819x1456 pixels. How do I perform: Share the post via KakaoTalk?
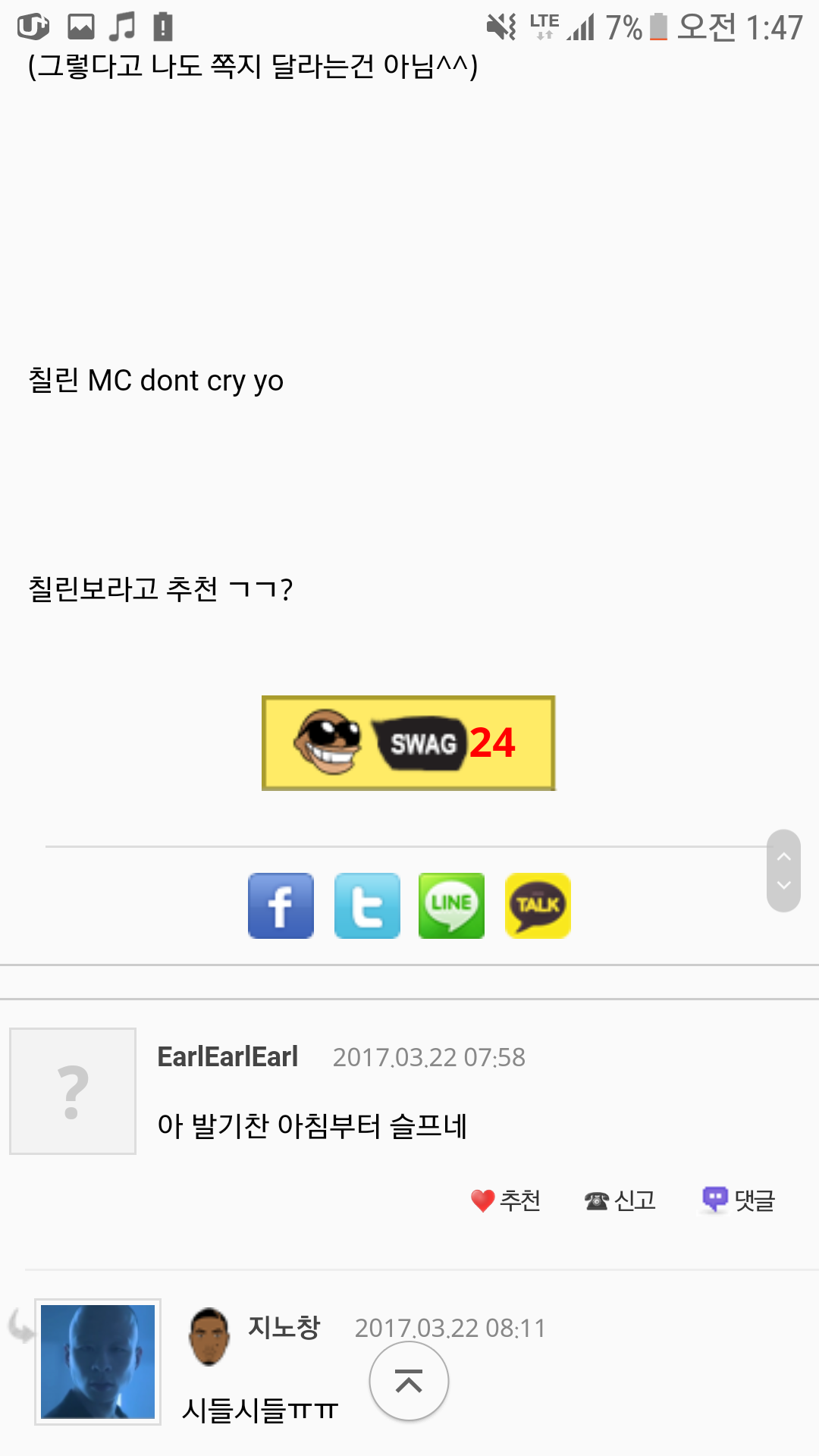tap(538, 905)
